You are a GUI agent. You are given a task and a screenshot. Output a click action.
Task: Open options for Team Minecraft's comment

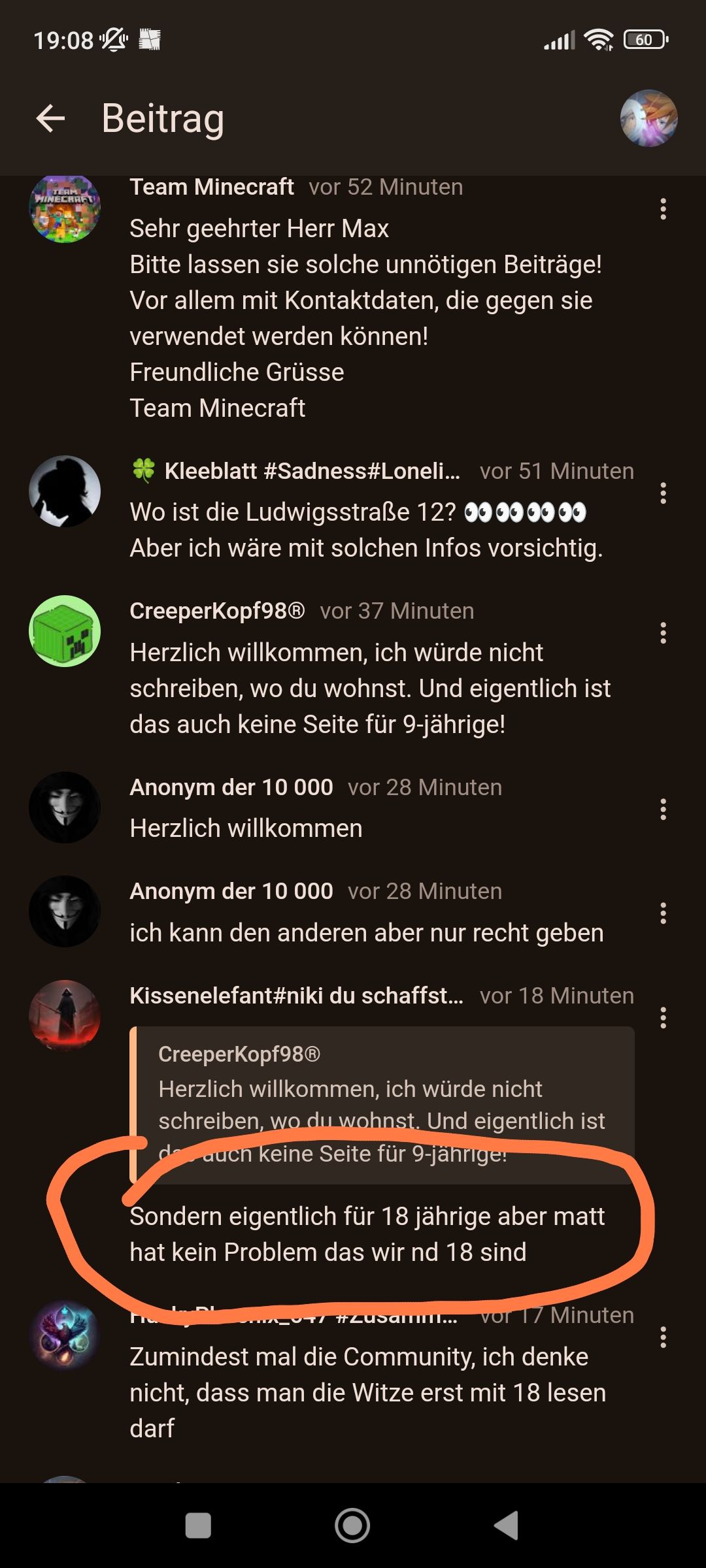pos(663,209)
